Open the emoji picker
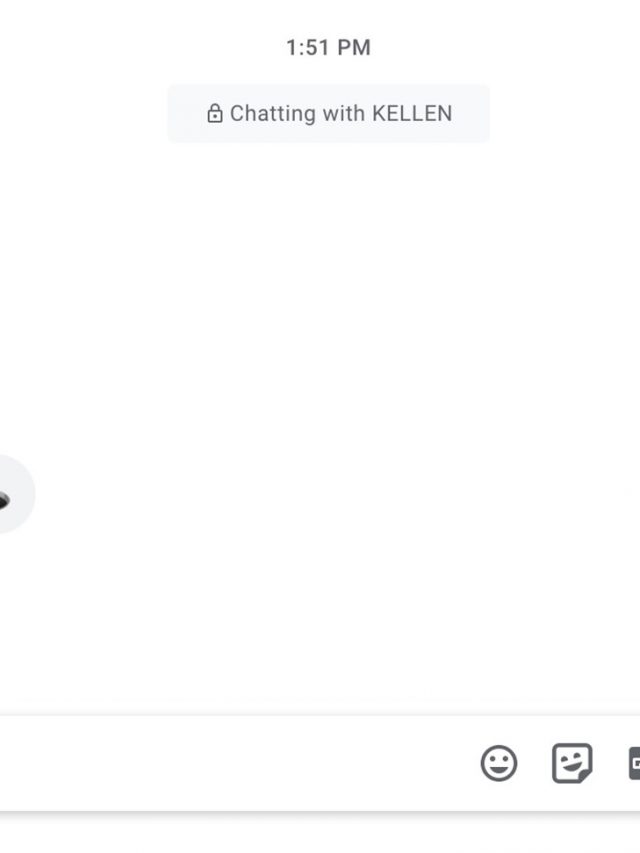 click(499, 764)
